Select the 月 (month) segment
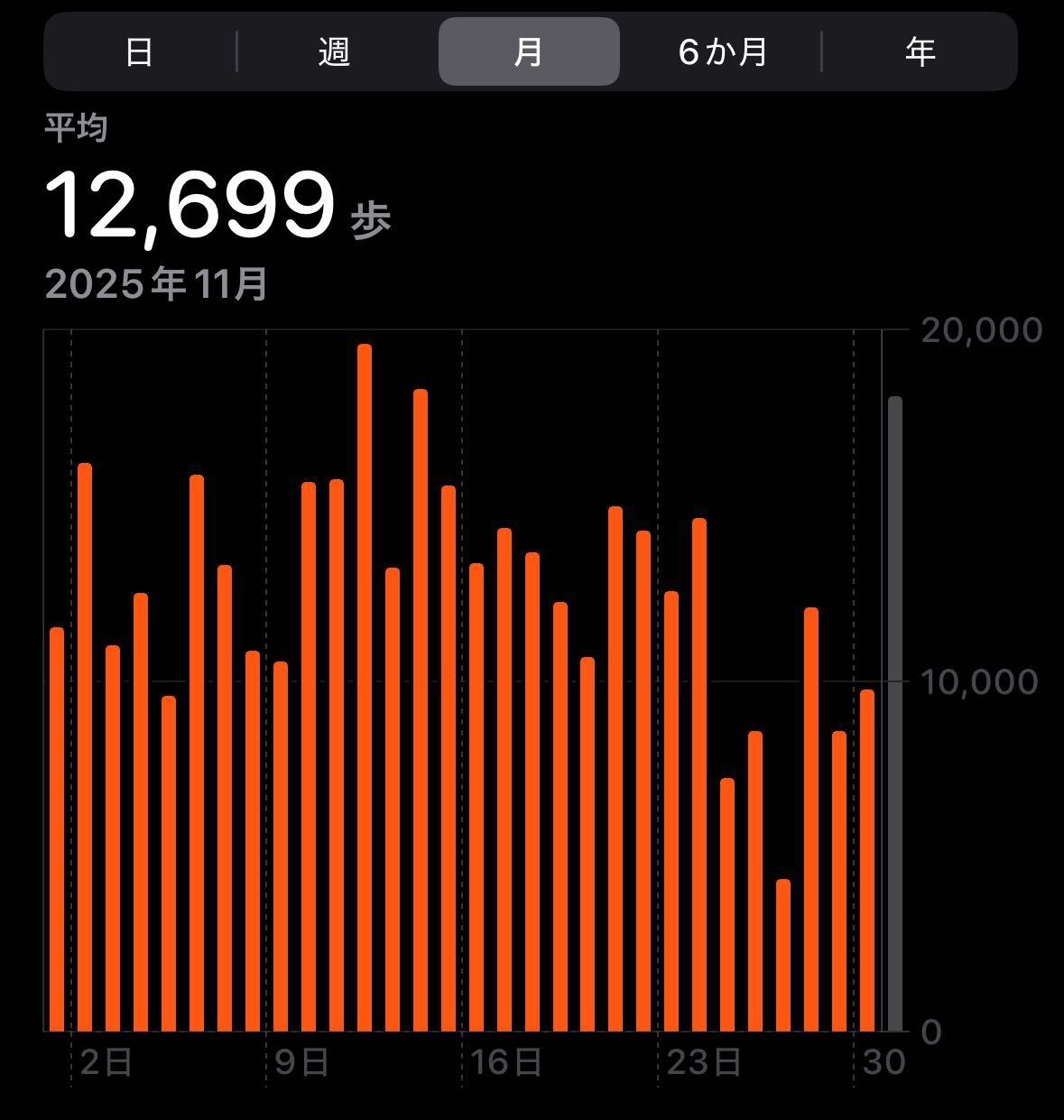Screen dimensions: 1064x1120 pos(529,52)
